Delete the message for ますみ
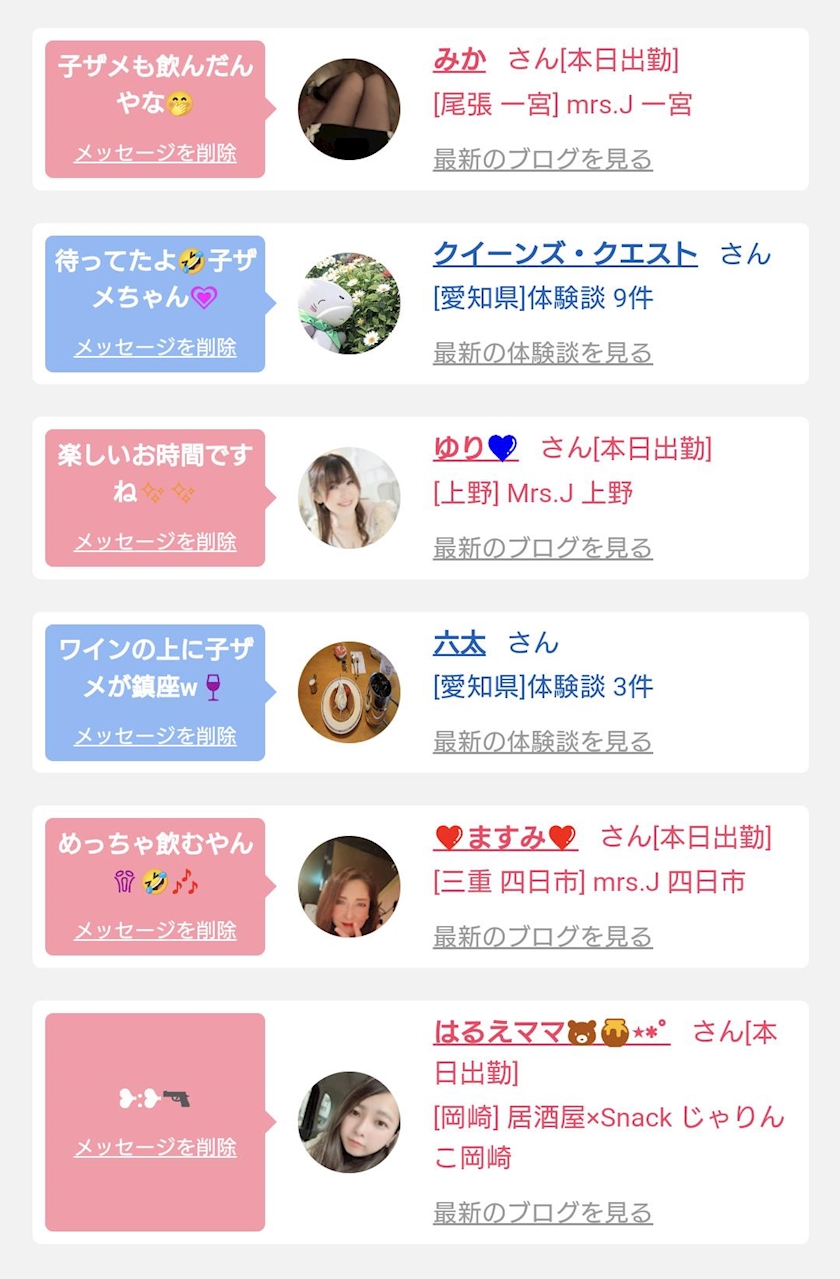 coord(155,931)
